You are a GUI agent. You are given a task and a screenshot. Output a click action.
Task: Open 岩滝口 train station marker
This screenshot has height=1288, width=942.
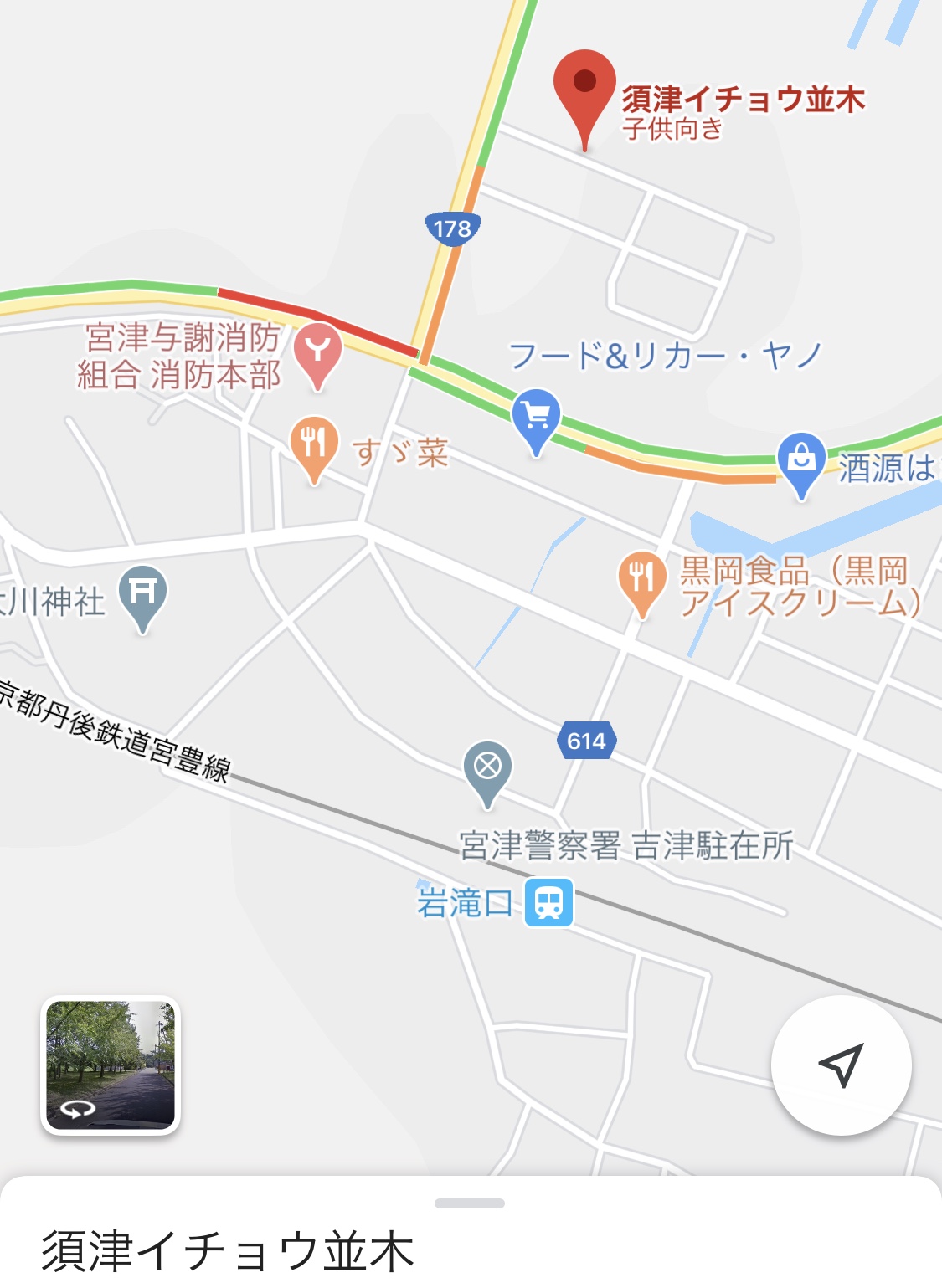[x=548, y=903]
